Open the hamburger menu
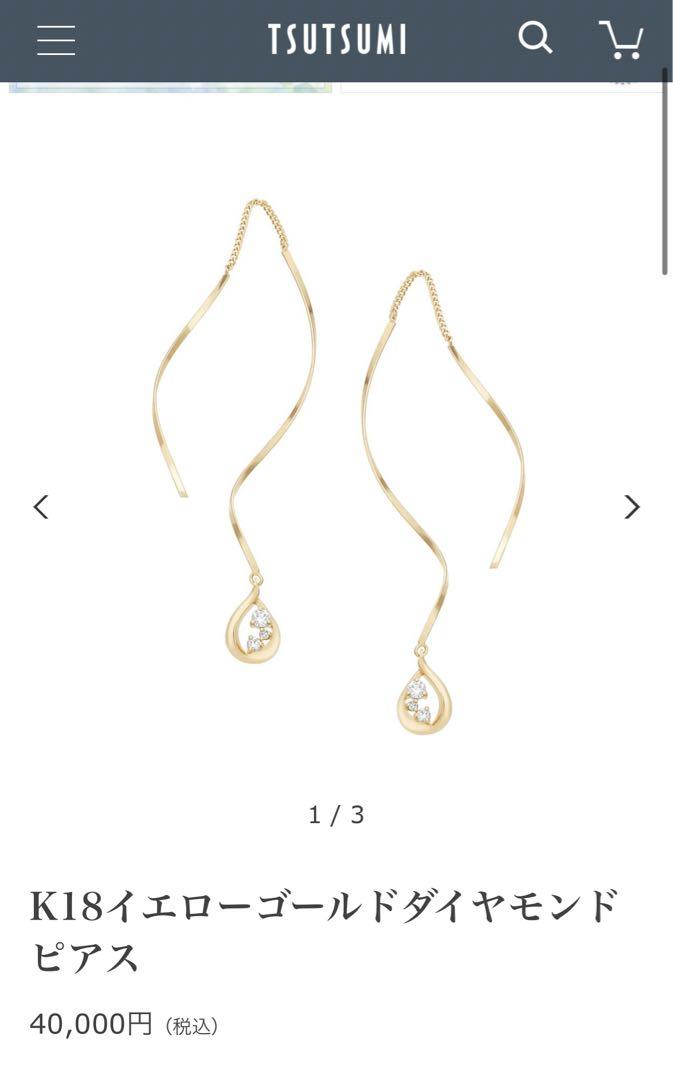Image resolution: width=673 pixels, height=1080 pixels. click(x=56, y=40)
